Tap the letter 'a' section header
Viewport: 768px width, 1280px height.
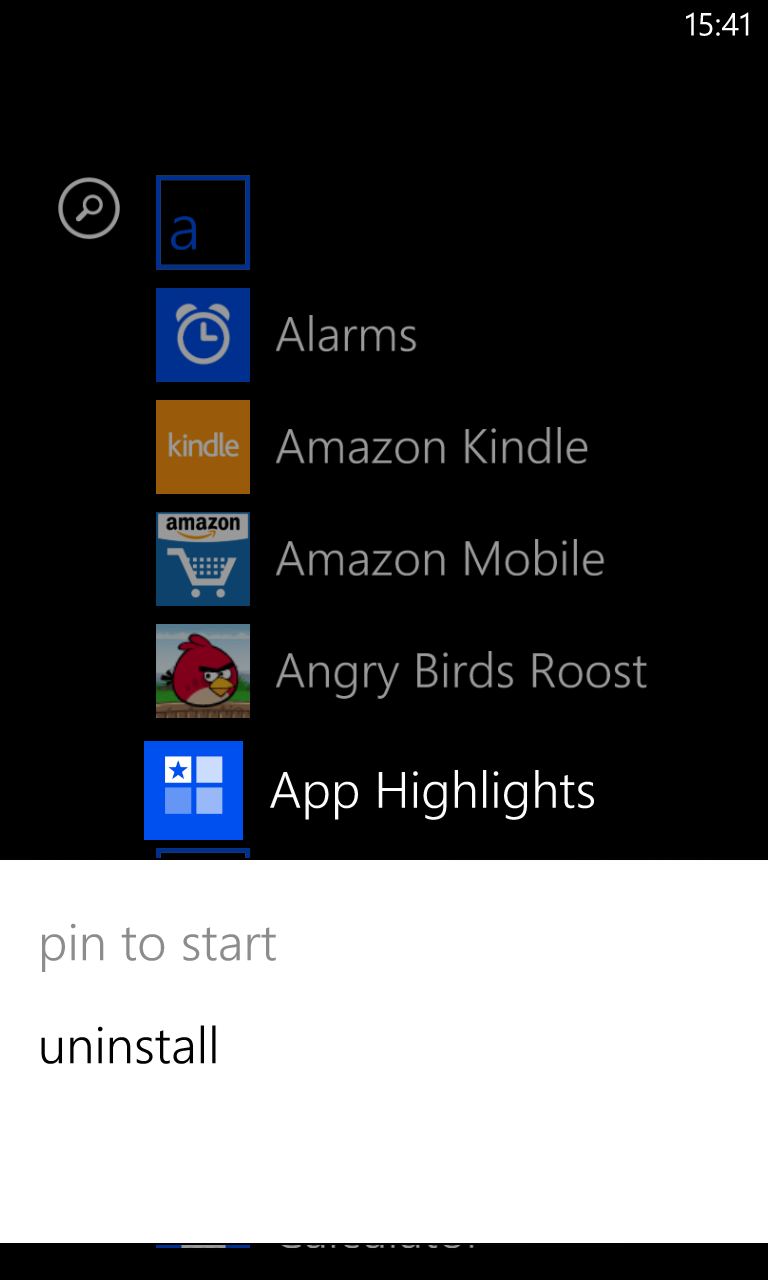(x=203, y=222)
